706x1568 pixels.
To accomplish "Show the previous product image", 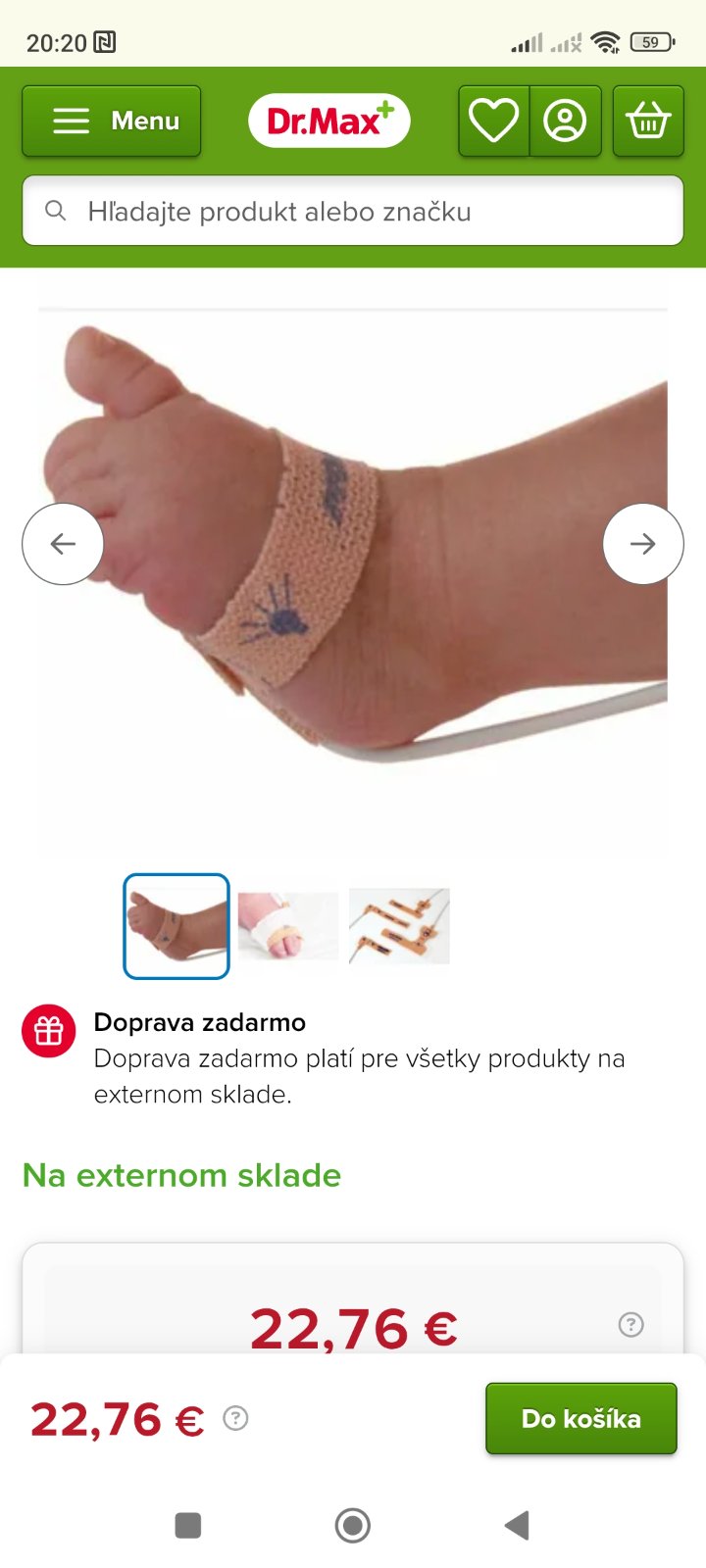I will tap(63, 544).
